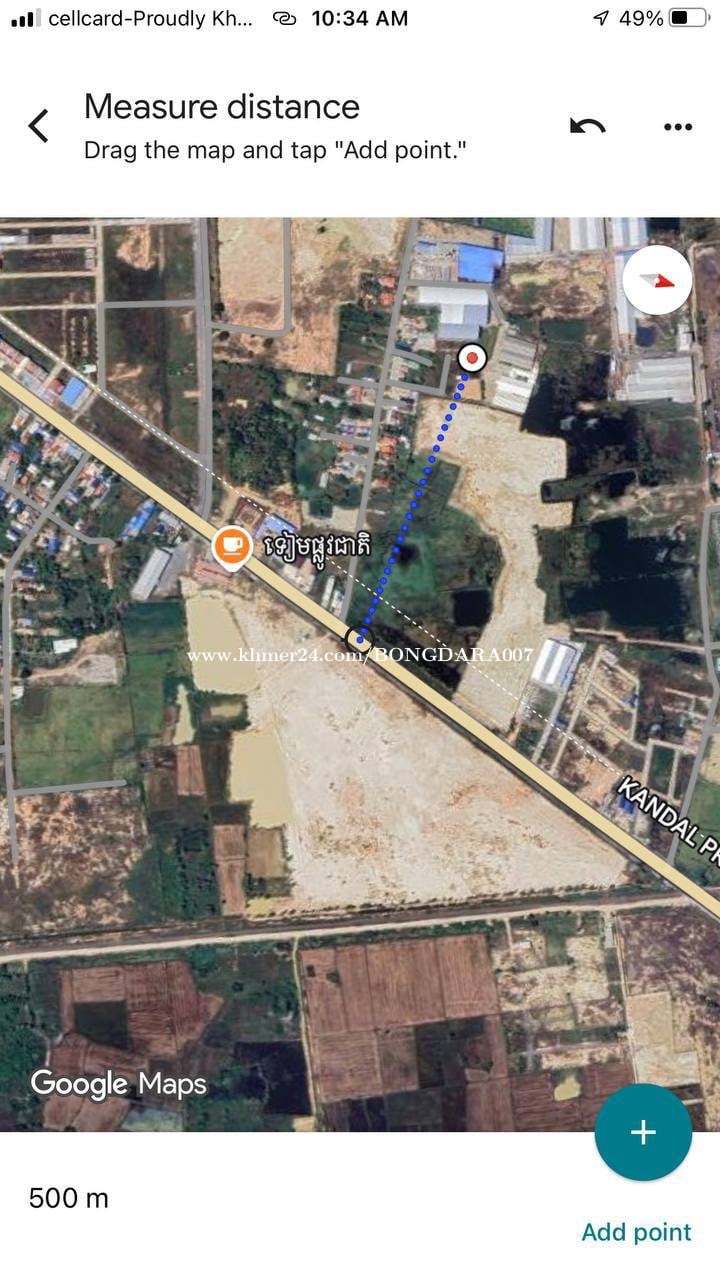Undo the last measurement point

(x=587, y=126)
